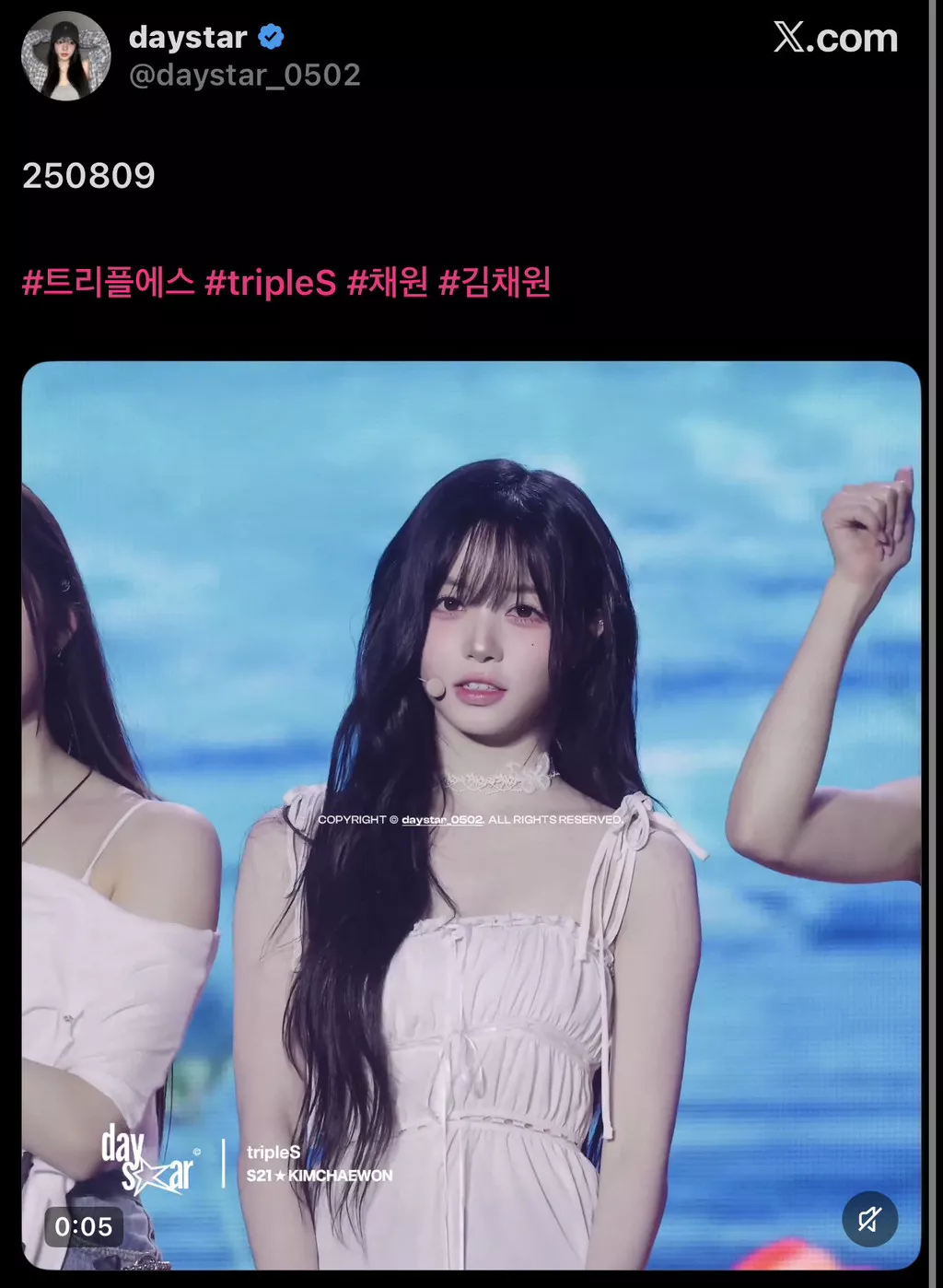Open the #채원 hashtag
This screenshot has width=943, height=1288.
point(388,282)
